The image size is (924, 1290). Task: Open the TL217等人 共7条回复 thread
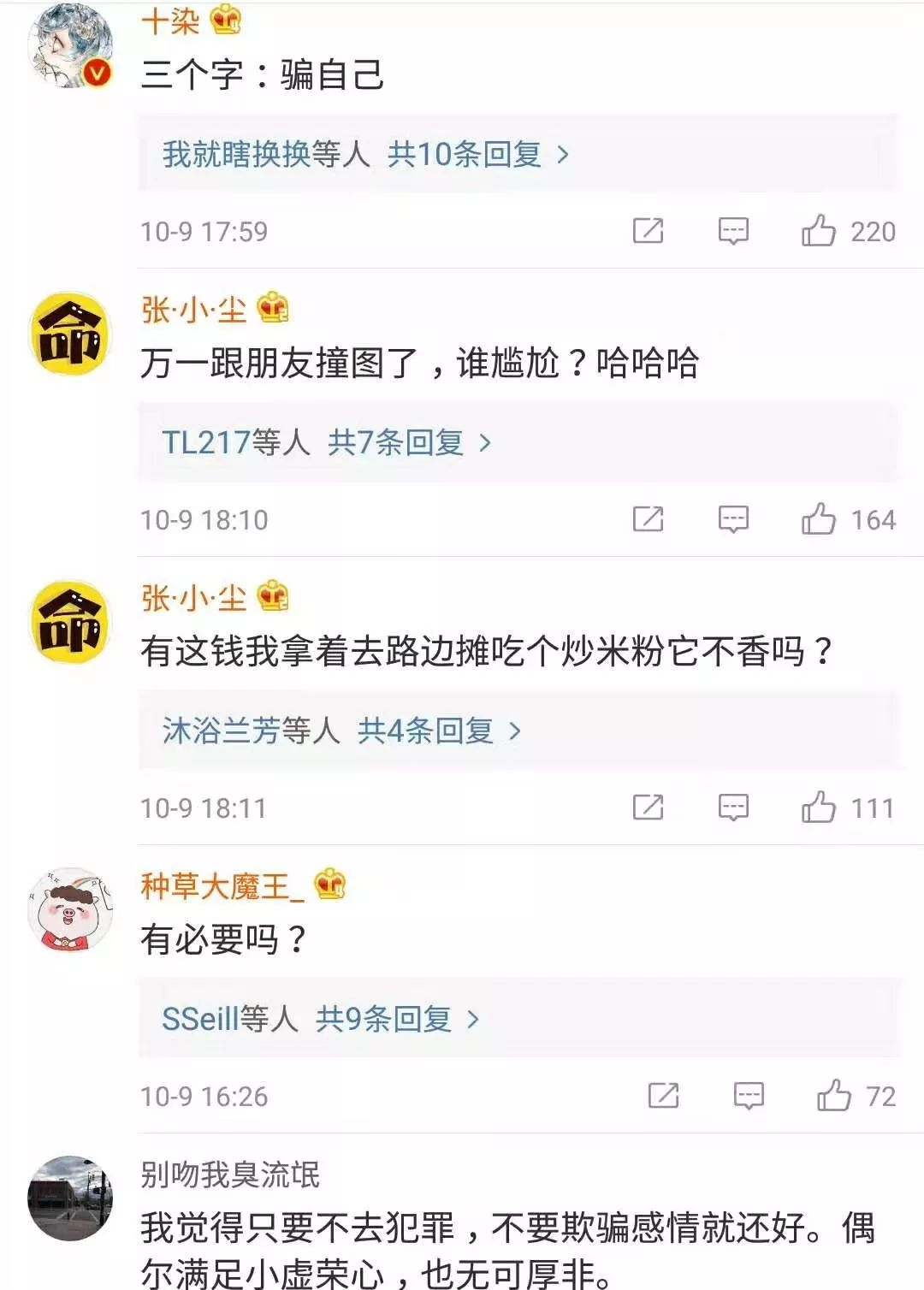tap(327, 443)
